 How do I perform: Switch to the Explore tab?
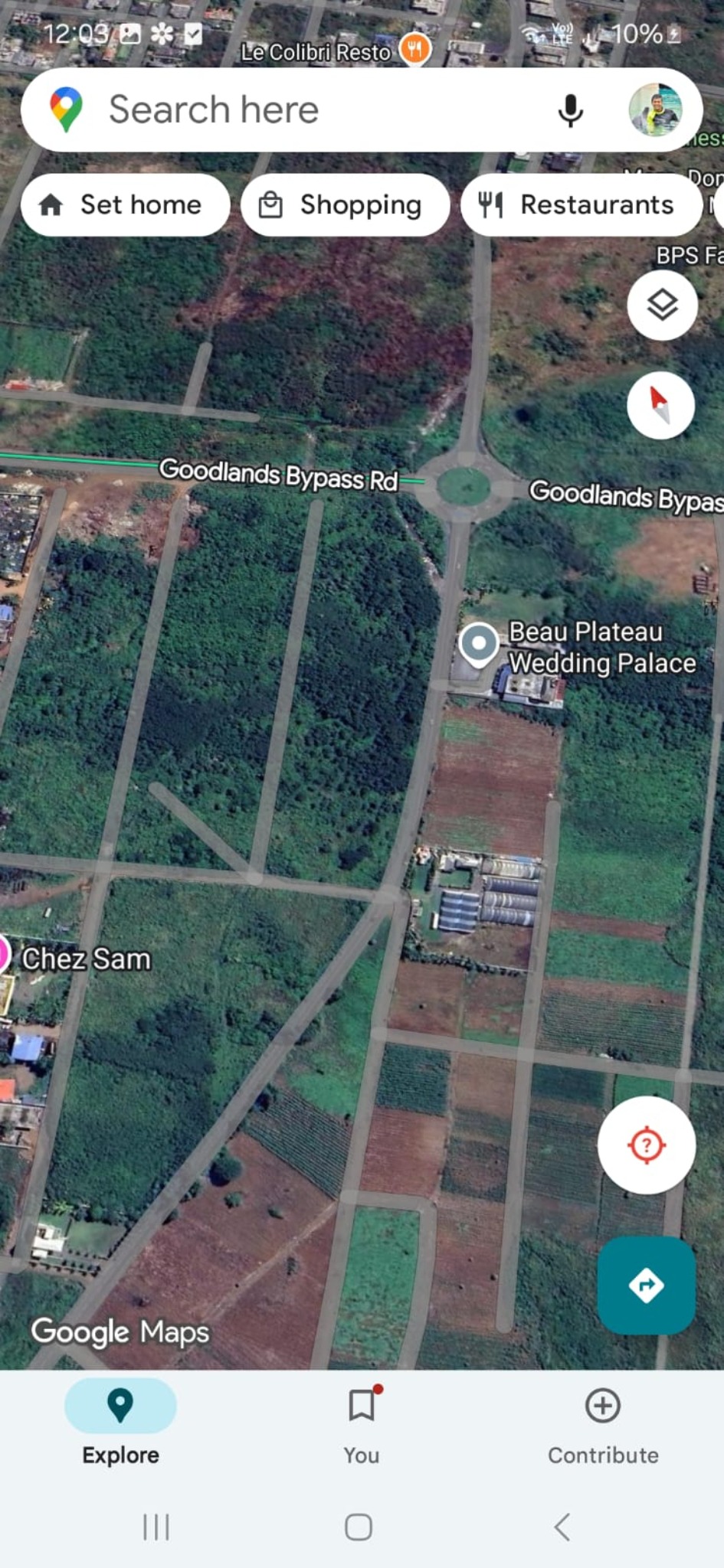coord(120,1423)
